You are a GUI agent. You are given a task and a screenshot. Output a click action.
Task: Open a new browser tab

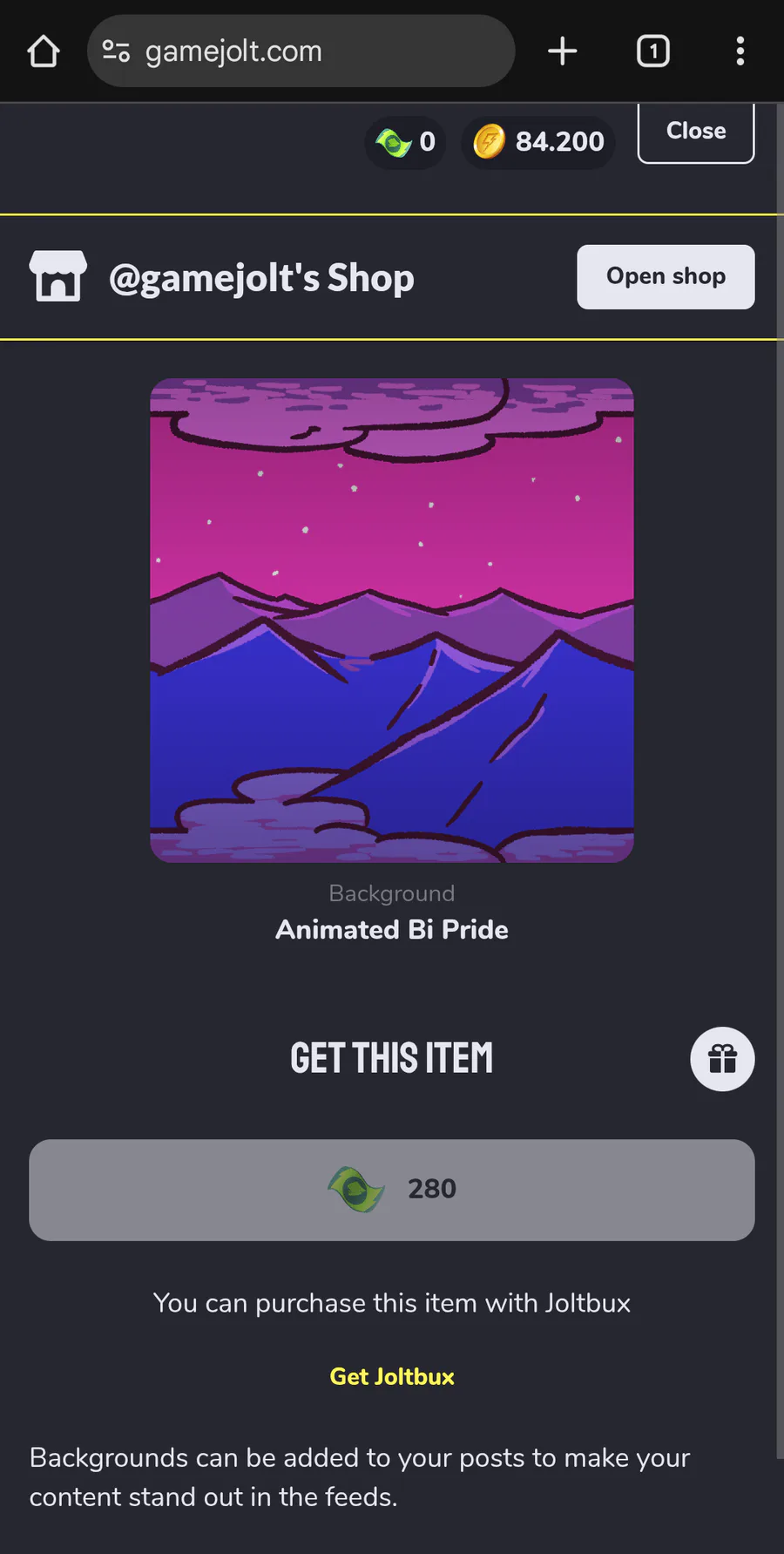coord(563,51)
